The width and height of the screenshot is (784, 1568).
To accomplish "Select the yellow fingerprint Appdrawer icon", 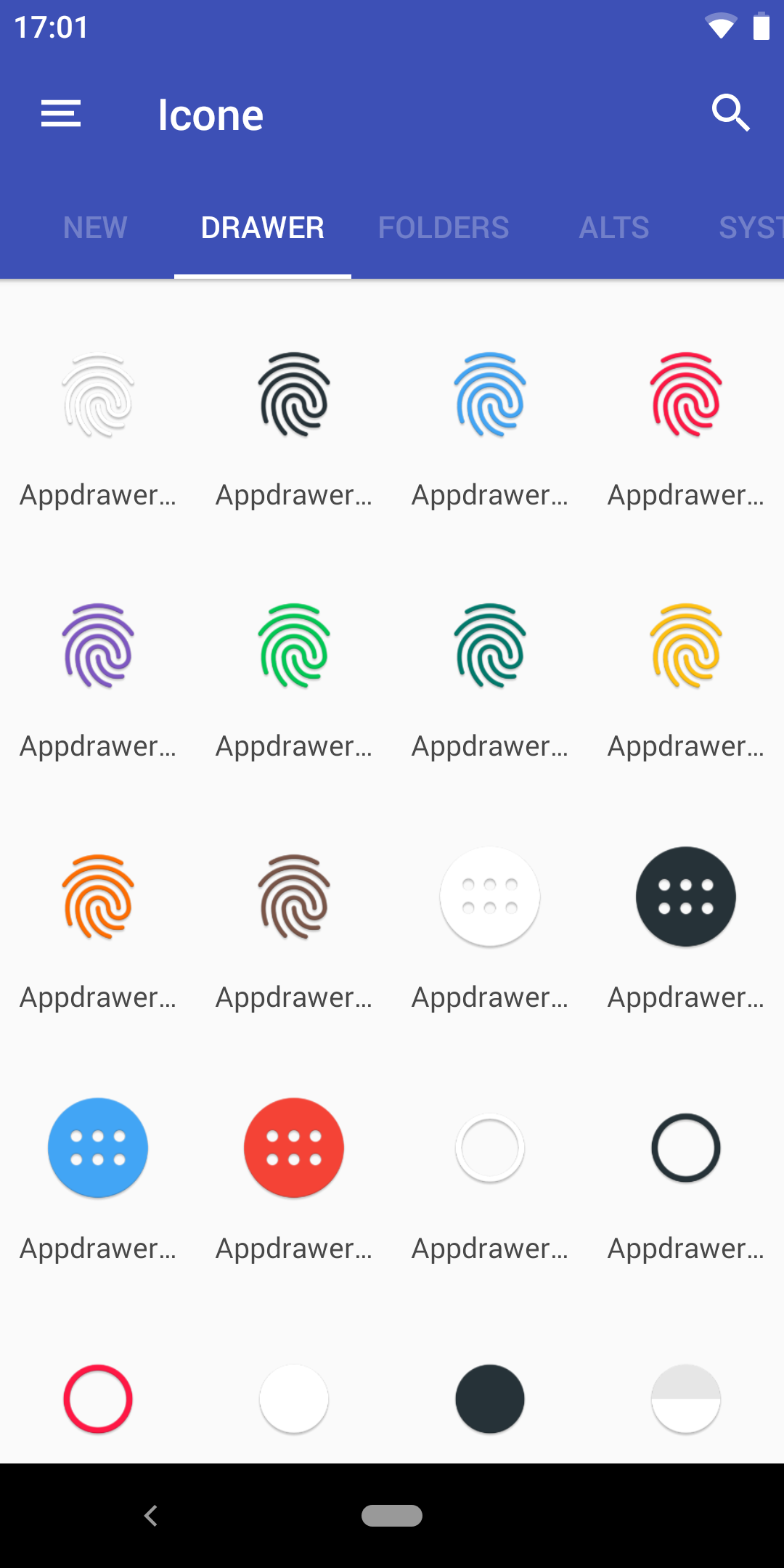I will (686, 646).
